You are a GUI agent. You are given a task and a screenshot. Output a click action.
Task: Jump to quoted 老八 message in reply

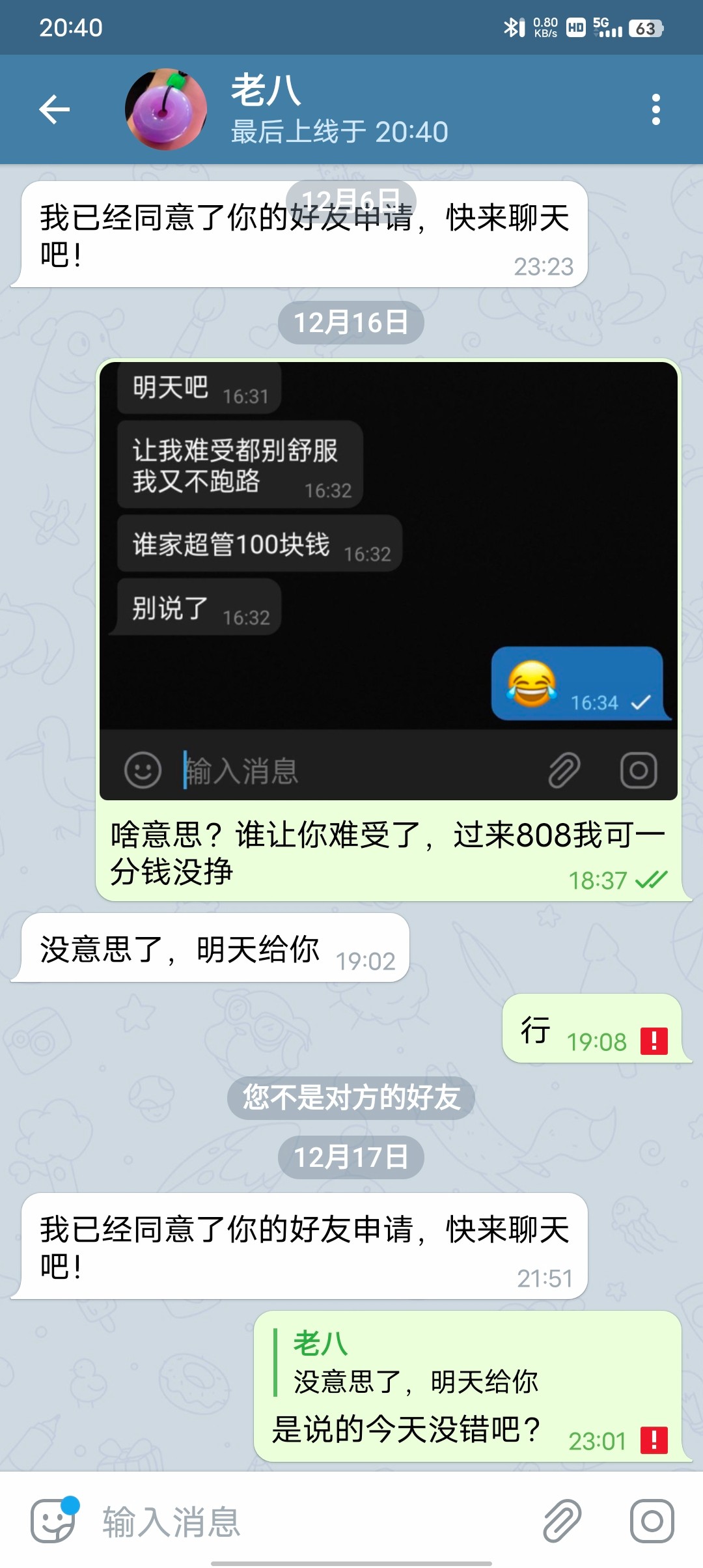(417, 1362)
